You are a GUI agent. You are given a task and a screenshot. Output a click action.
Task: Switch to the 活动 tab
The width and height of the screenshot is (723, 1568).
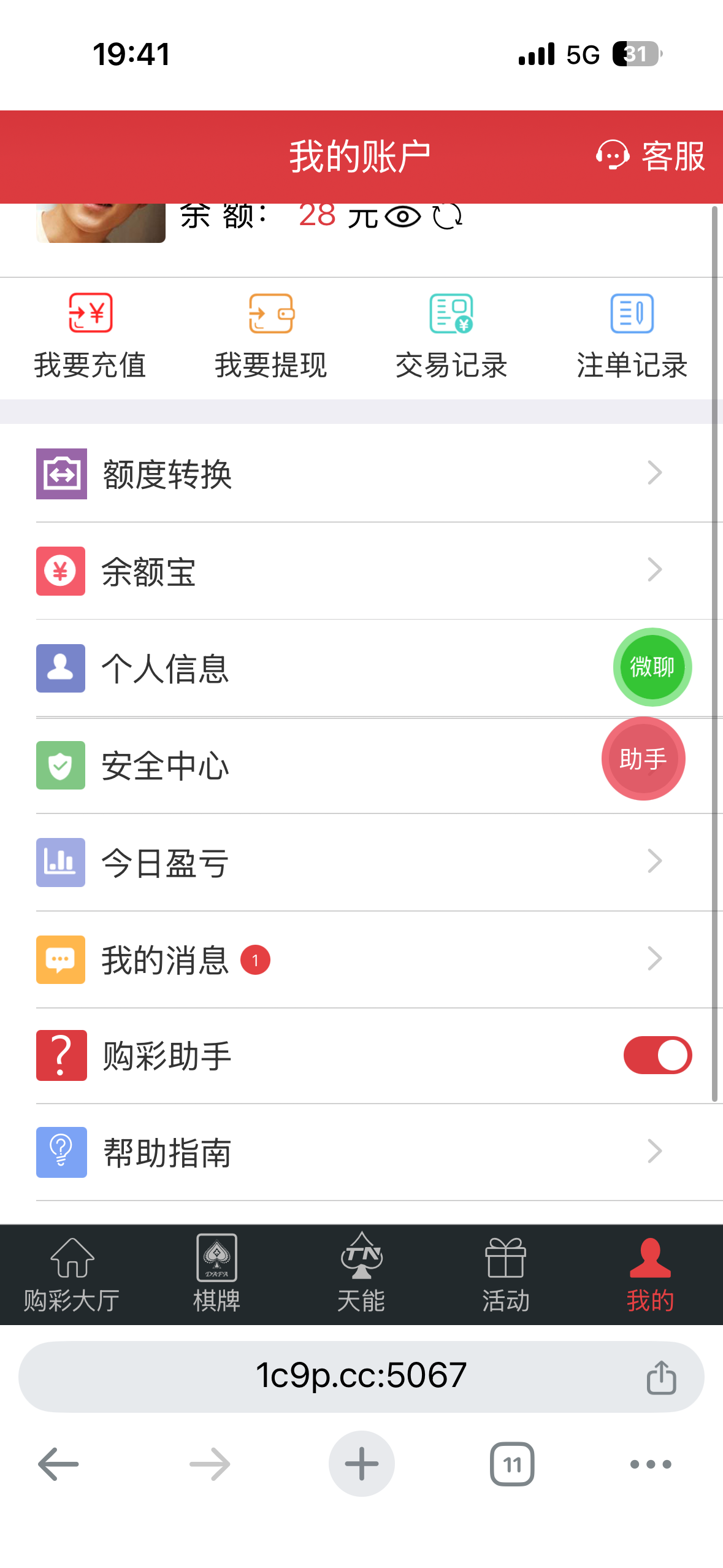click(505, 1275)
